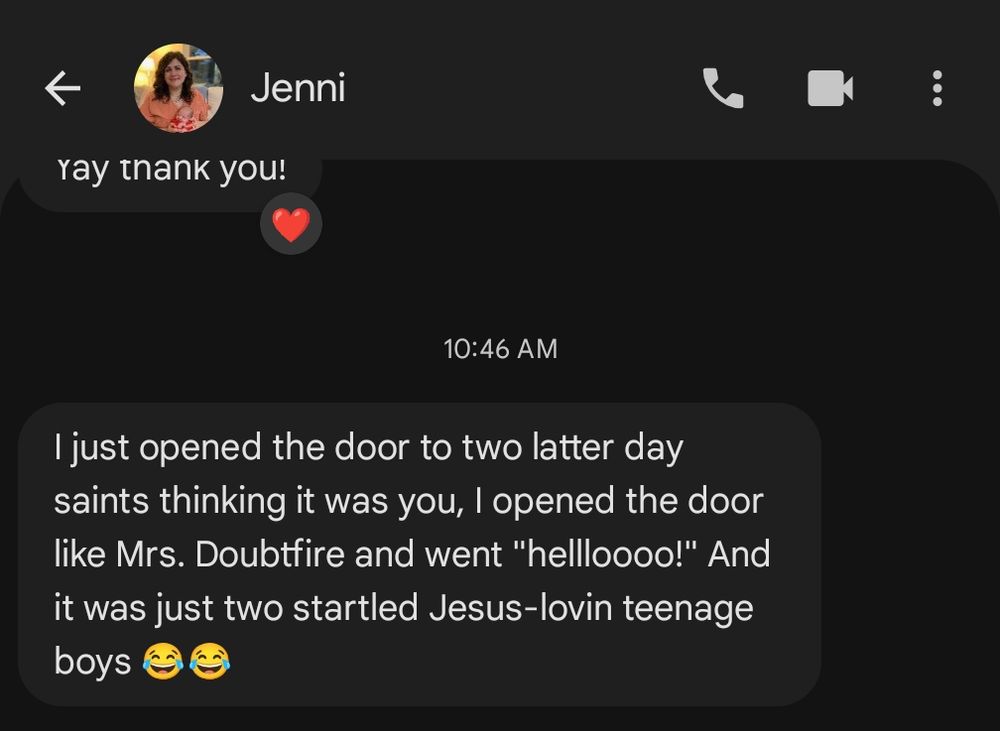Go back to the conversations list
The height and width of the screenshot is (731, 1000).
pos(62,89)
